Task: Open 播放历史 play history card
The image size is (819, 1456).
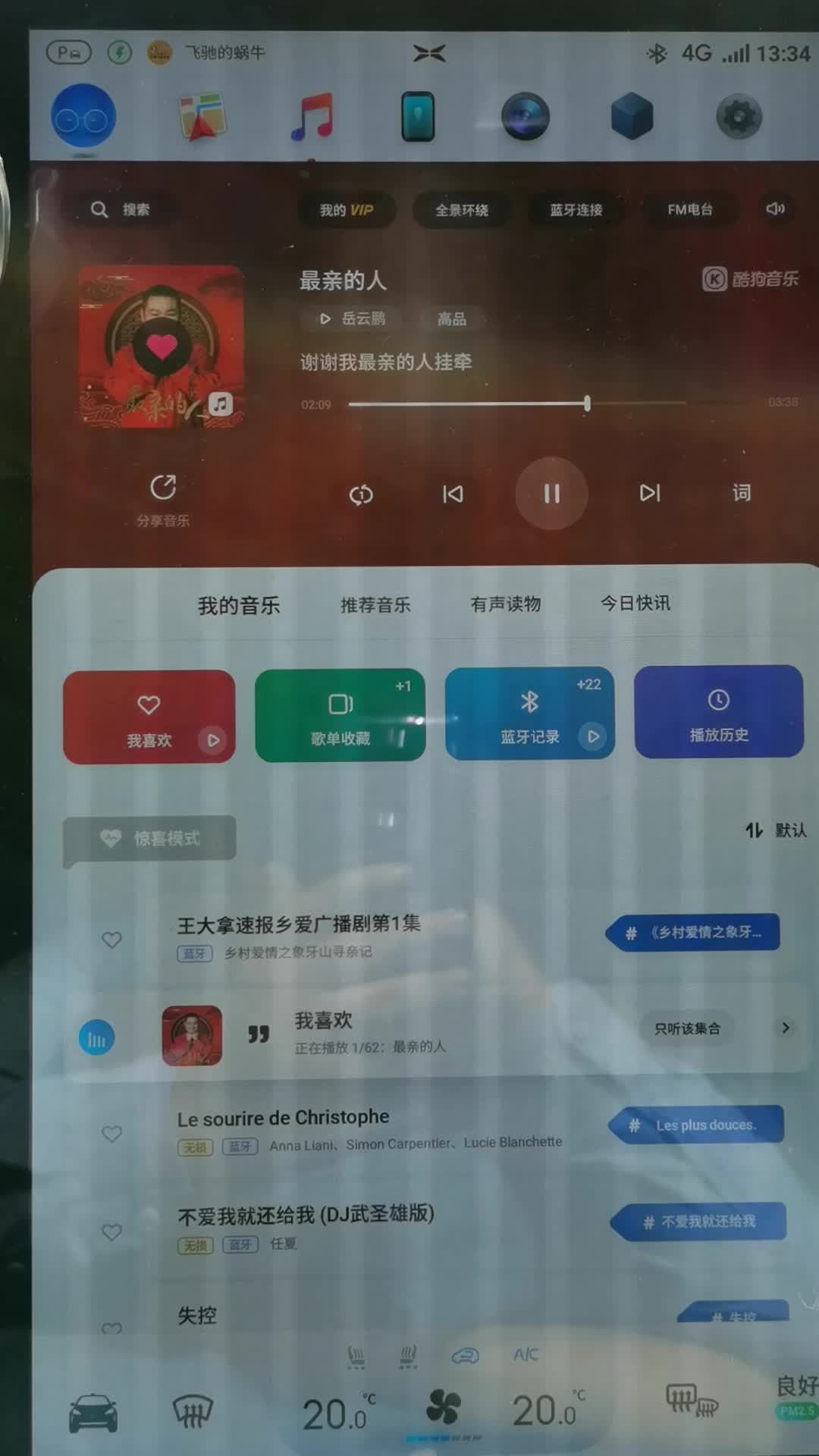Action: point(718,712)
